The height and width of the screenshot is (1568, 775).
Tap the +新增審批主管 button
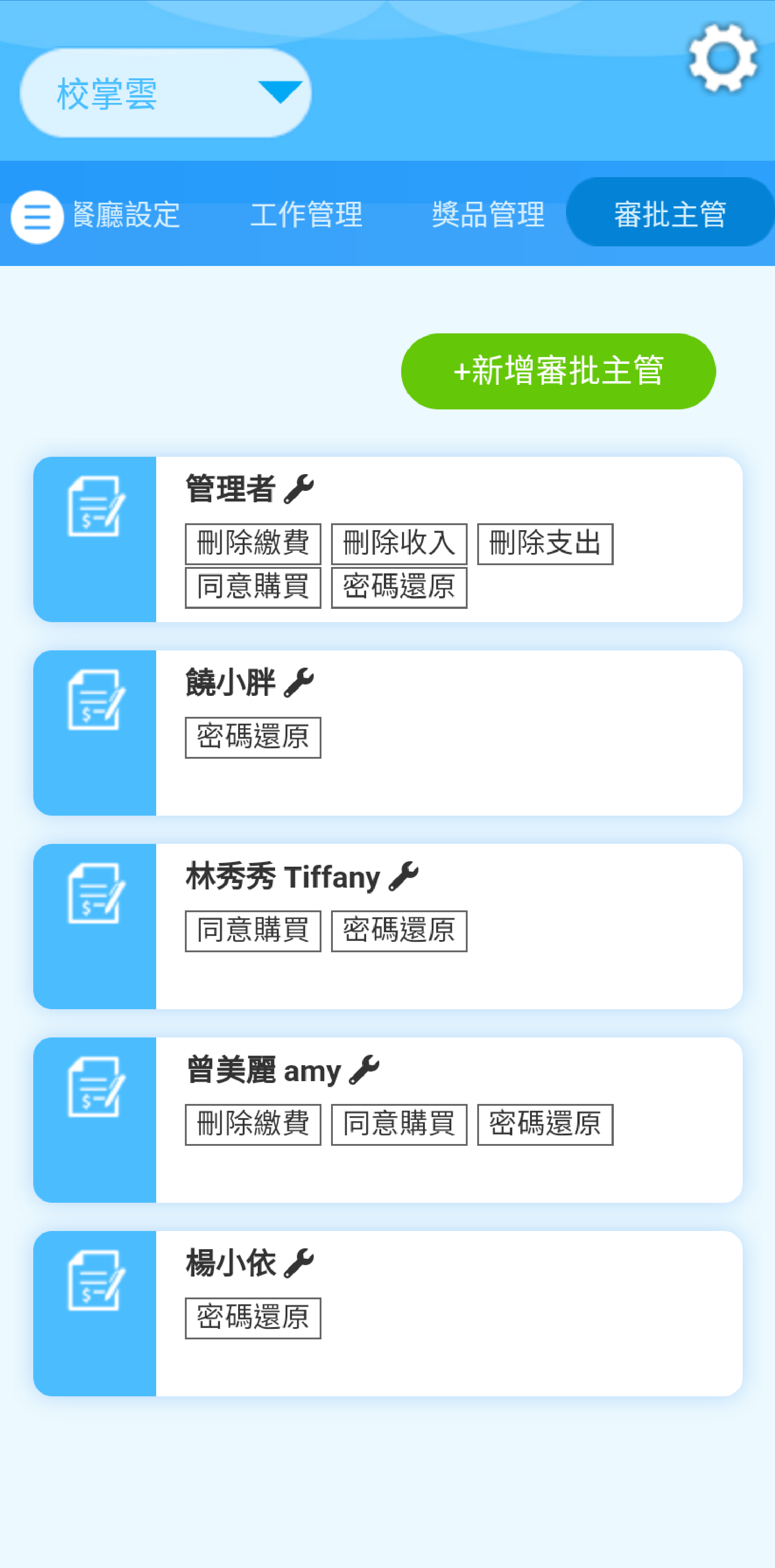(558, 371)
